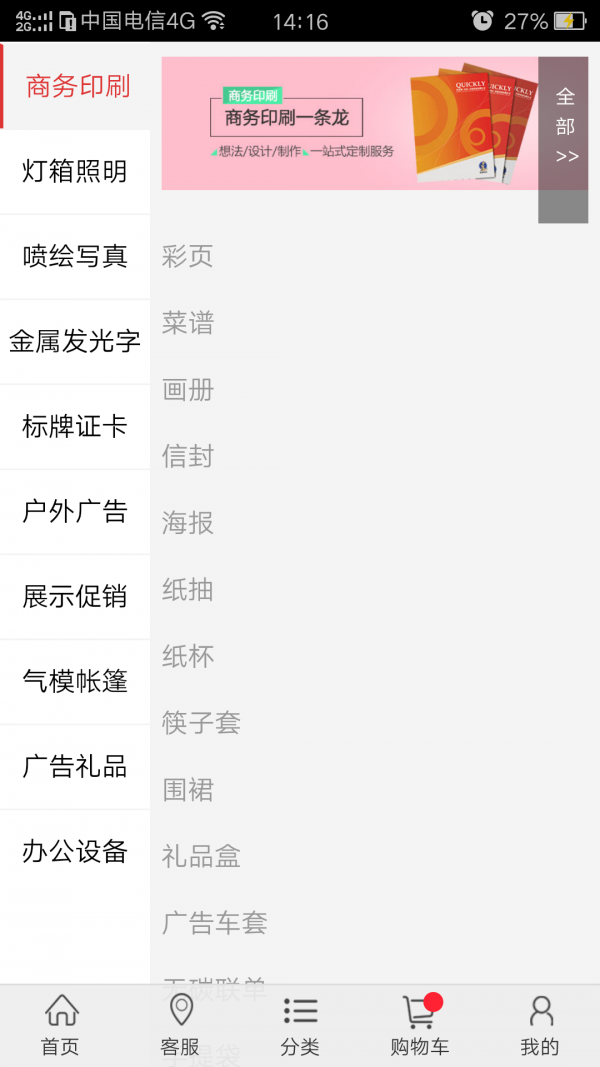The image size is (600, 1067).
Task: Open the 菜谱 subcategory
Action: click(x=187, y=323)
